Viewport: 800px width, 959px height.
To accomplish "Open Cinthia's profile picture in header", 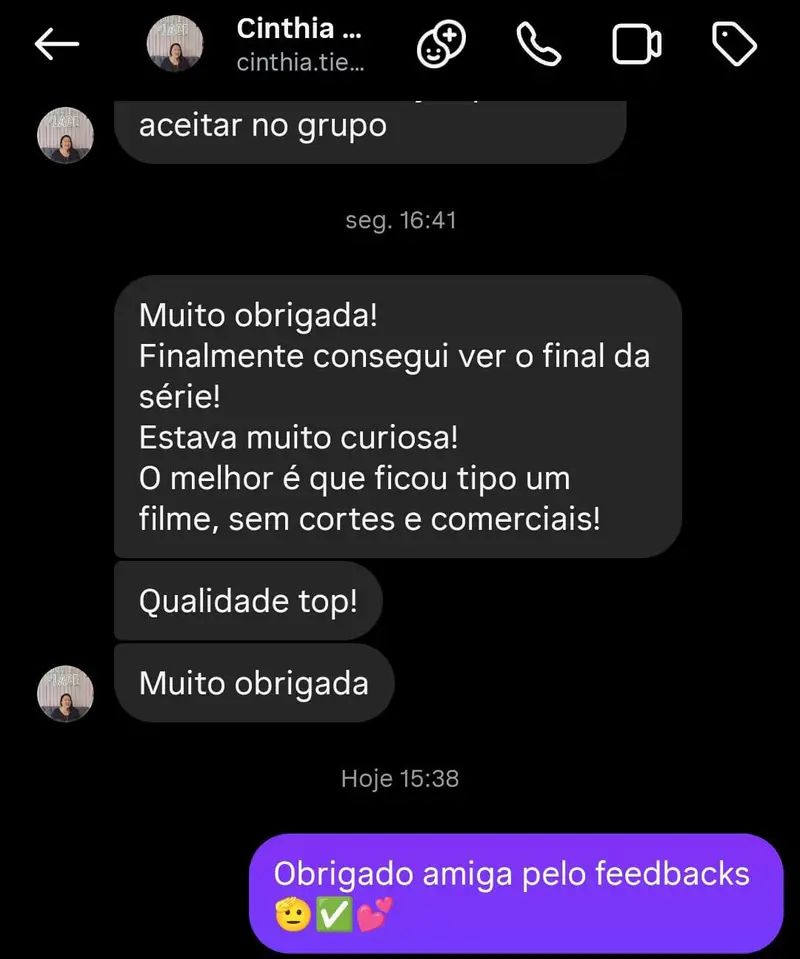I will tap(174, 43).
